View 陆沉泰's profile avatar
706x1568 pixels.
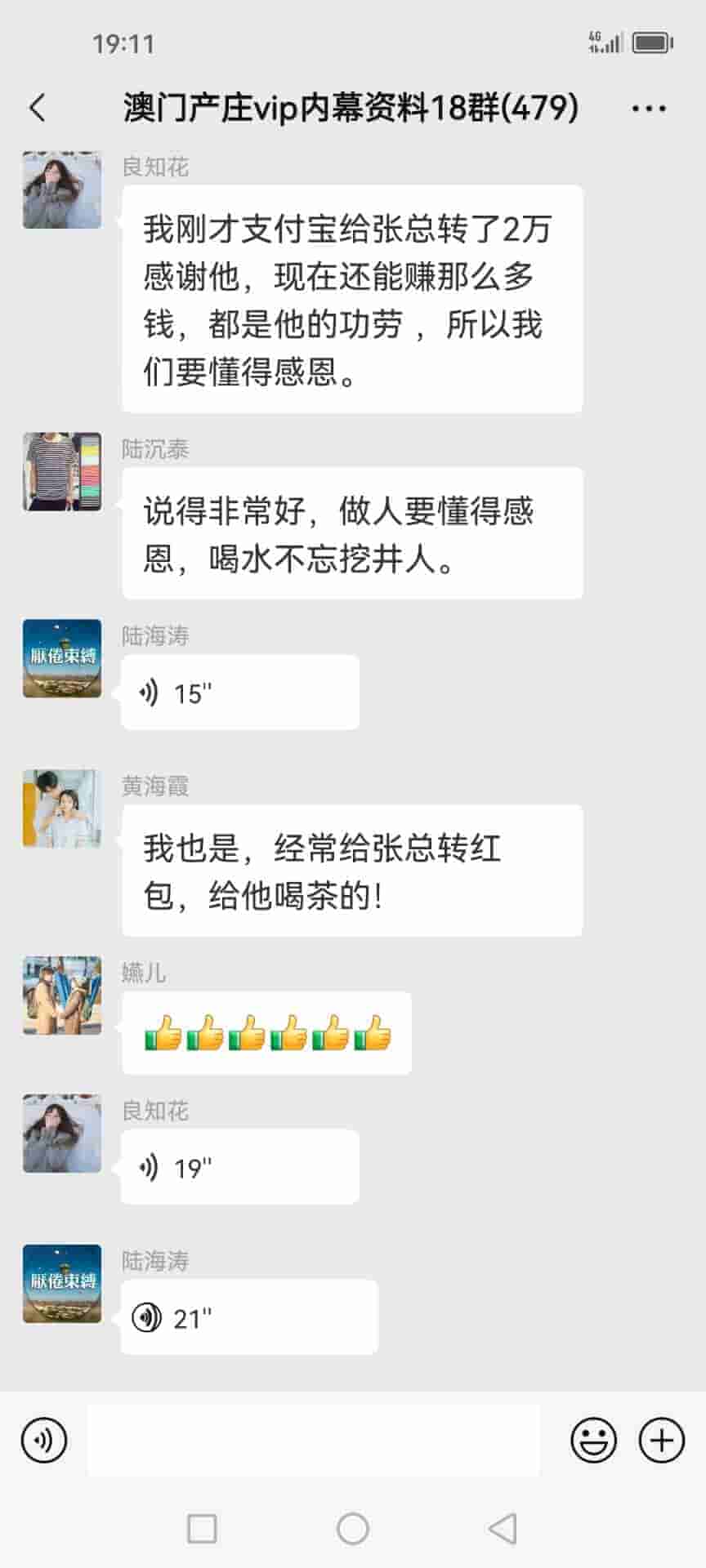[62, 472]
